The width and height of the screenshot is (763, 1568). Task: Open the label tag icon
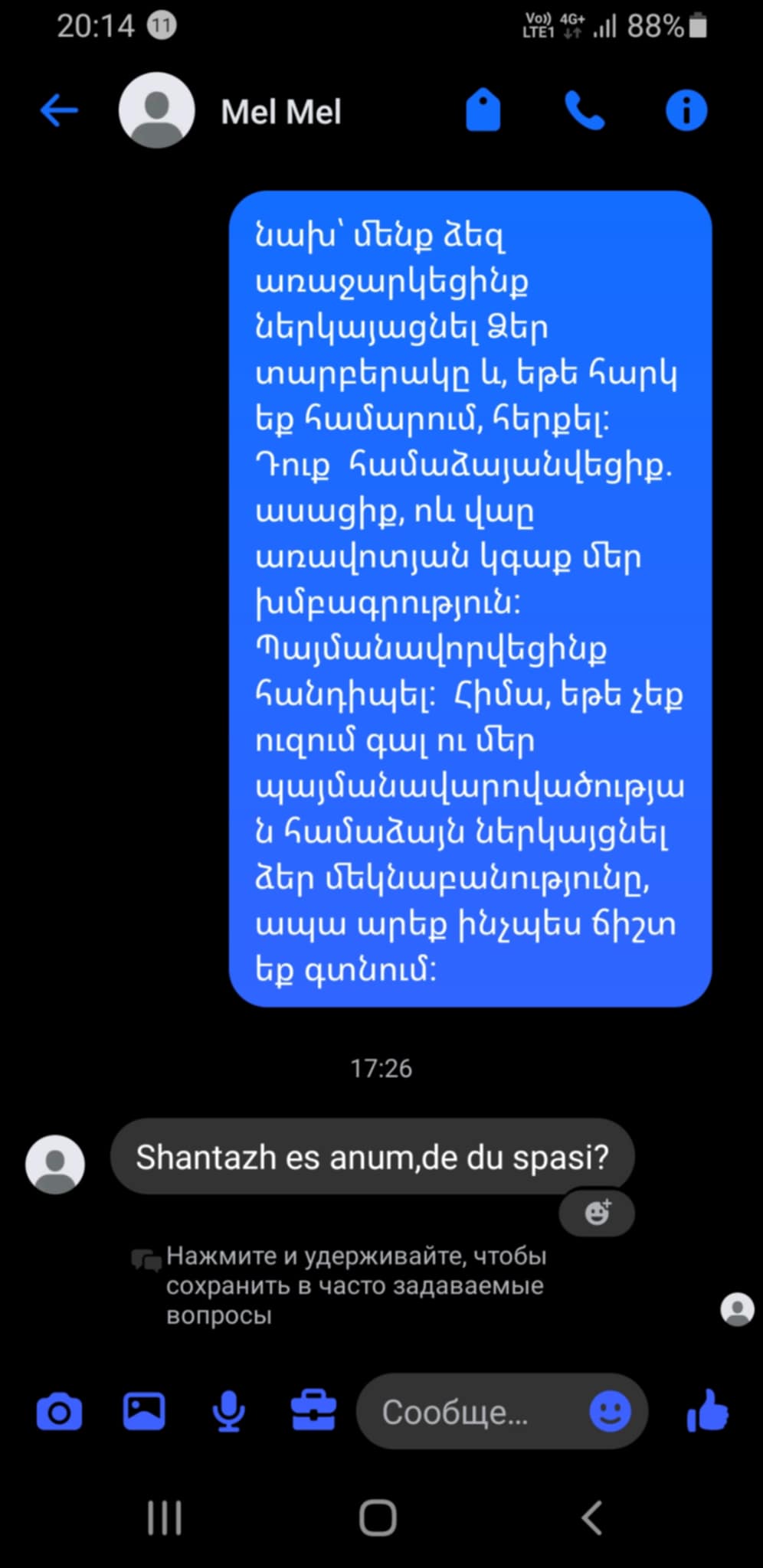[483, 110]
